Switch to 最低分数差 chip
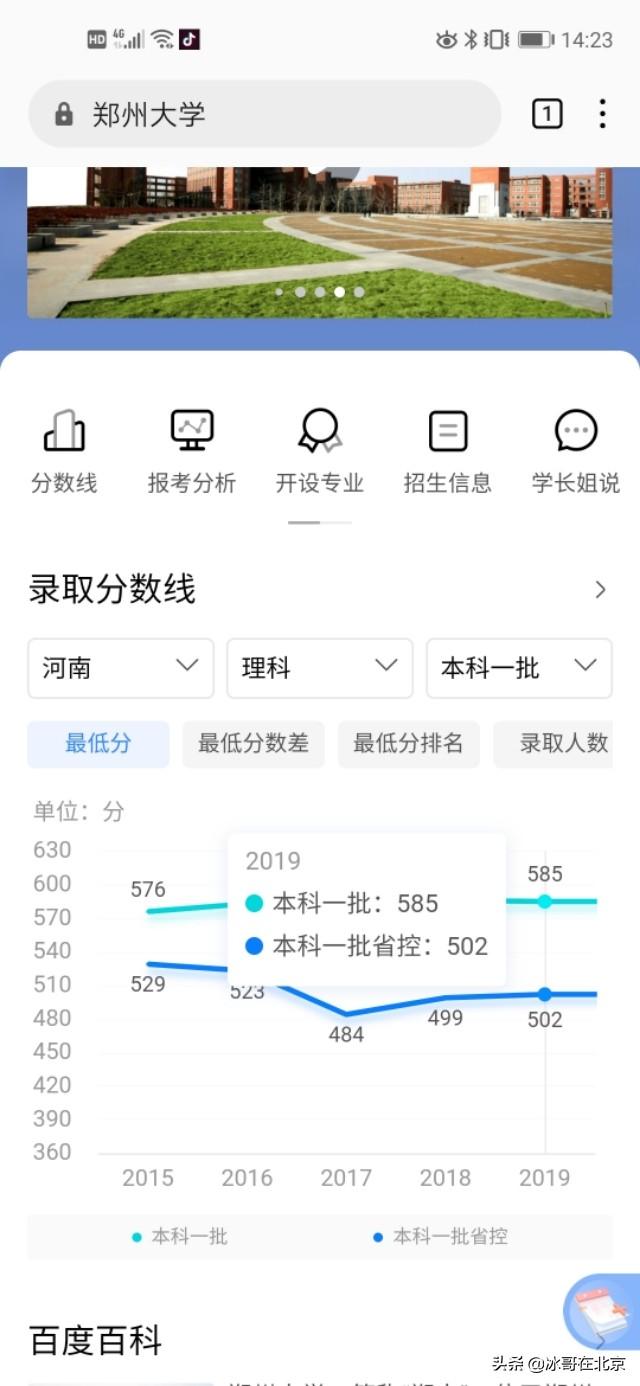 (253, 744)
